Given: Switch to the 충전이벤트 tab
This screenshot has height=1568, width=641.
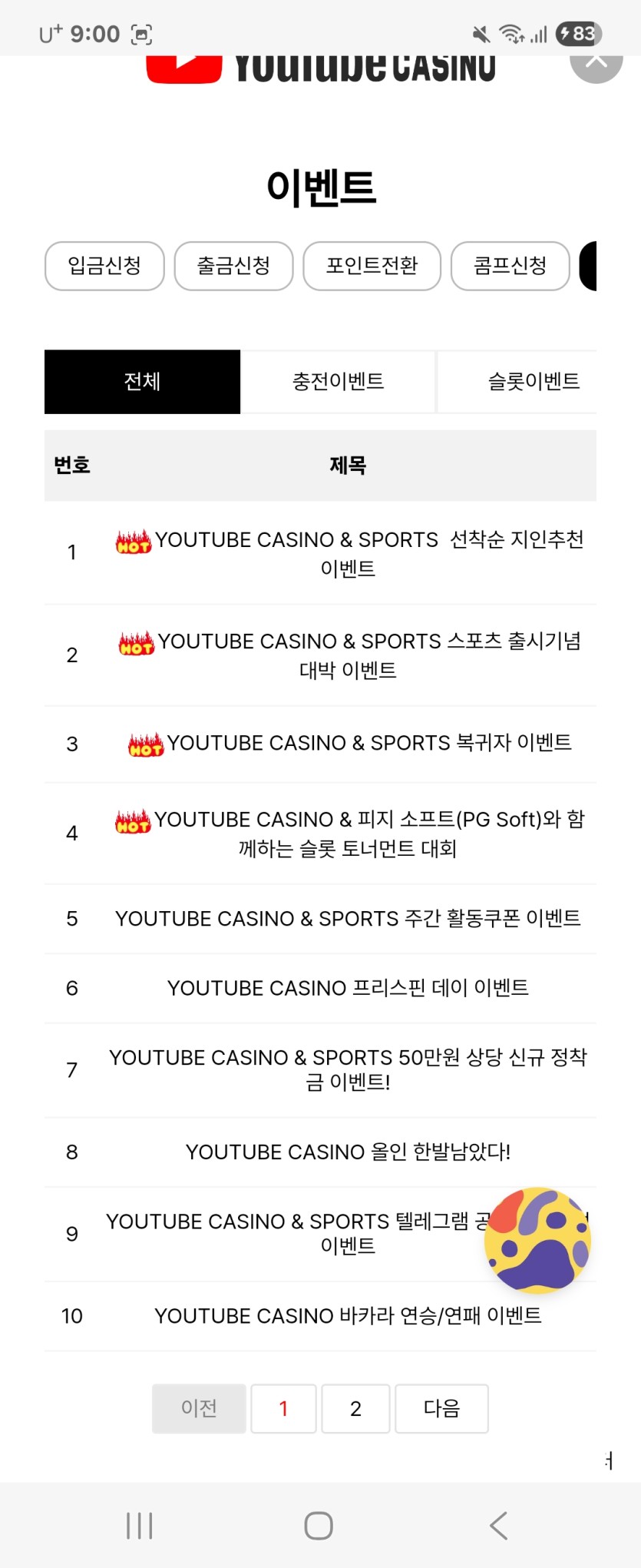Looking at the screenshot, I should click(338, 382).
